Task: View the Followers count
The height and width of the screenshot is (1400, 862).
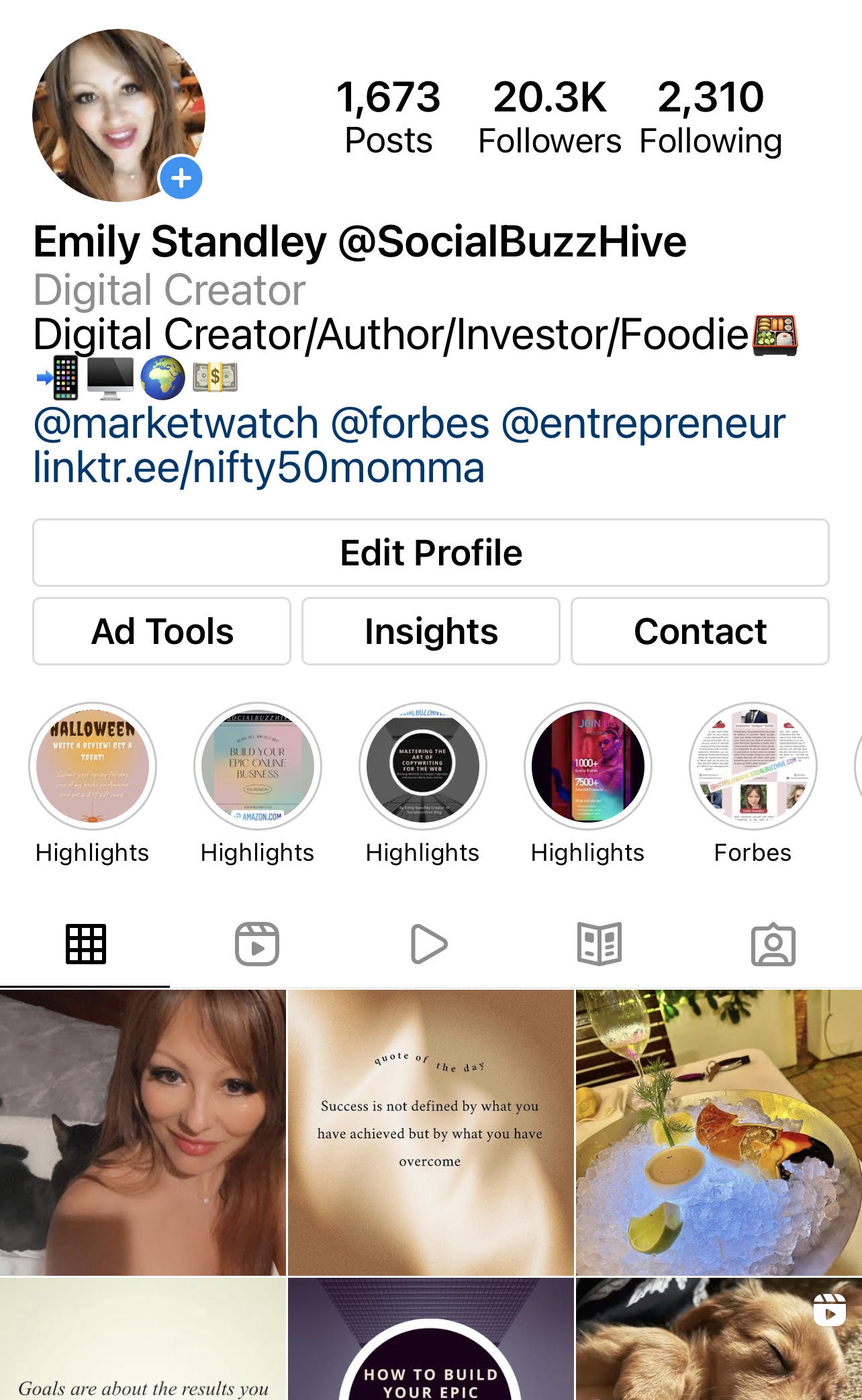Action: [x=549, y=114]
